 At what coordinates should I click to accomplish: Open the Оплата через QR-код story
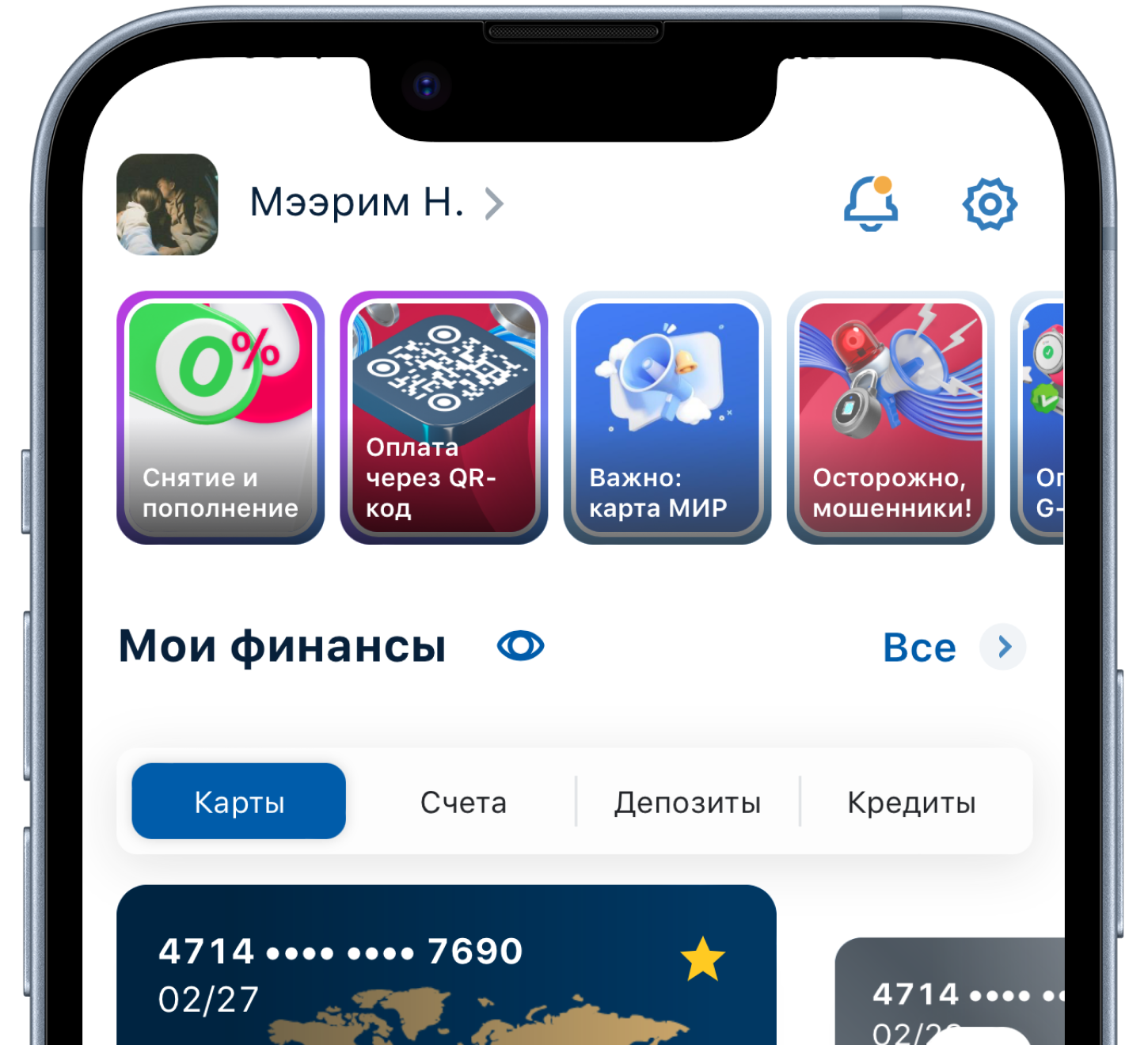click(x=443, y=417)
